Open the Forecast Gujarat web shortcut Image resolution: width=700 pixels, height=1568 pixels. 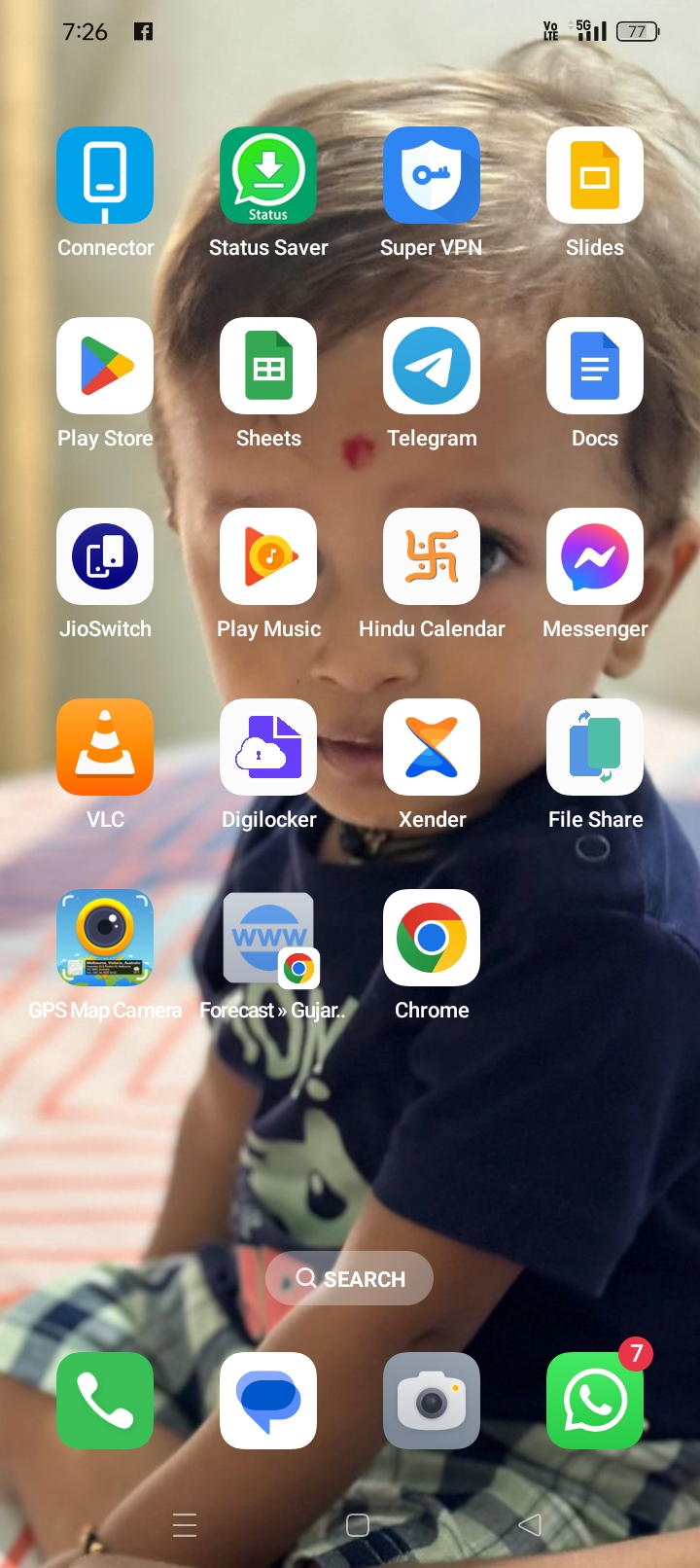(268, 939)
